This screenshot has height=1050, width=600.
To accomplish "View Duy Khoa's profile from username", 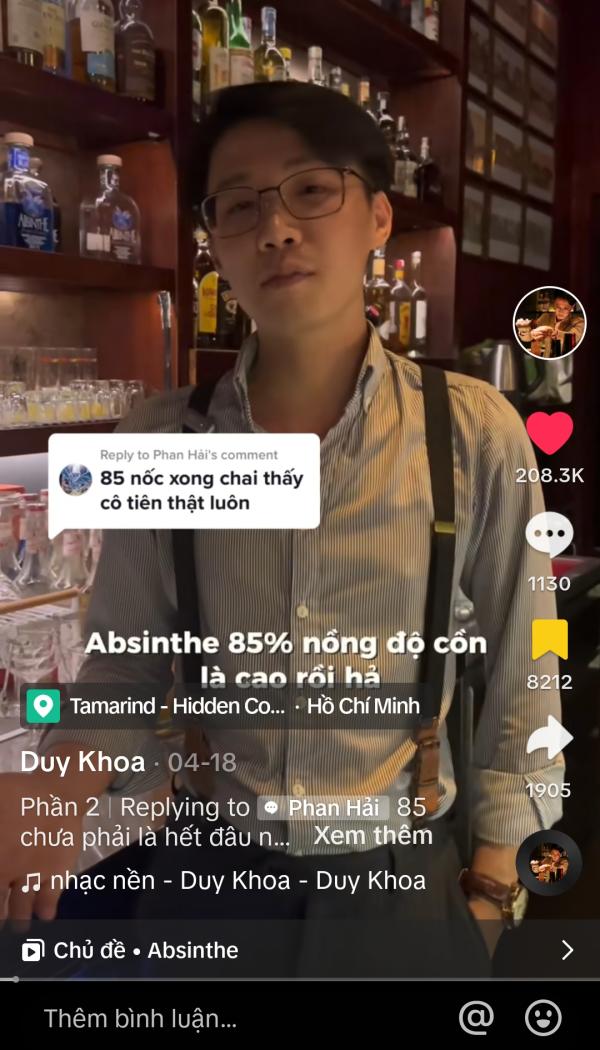I will (x=83, y=762).
